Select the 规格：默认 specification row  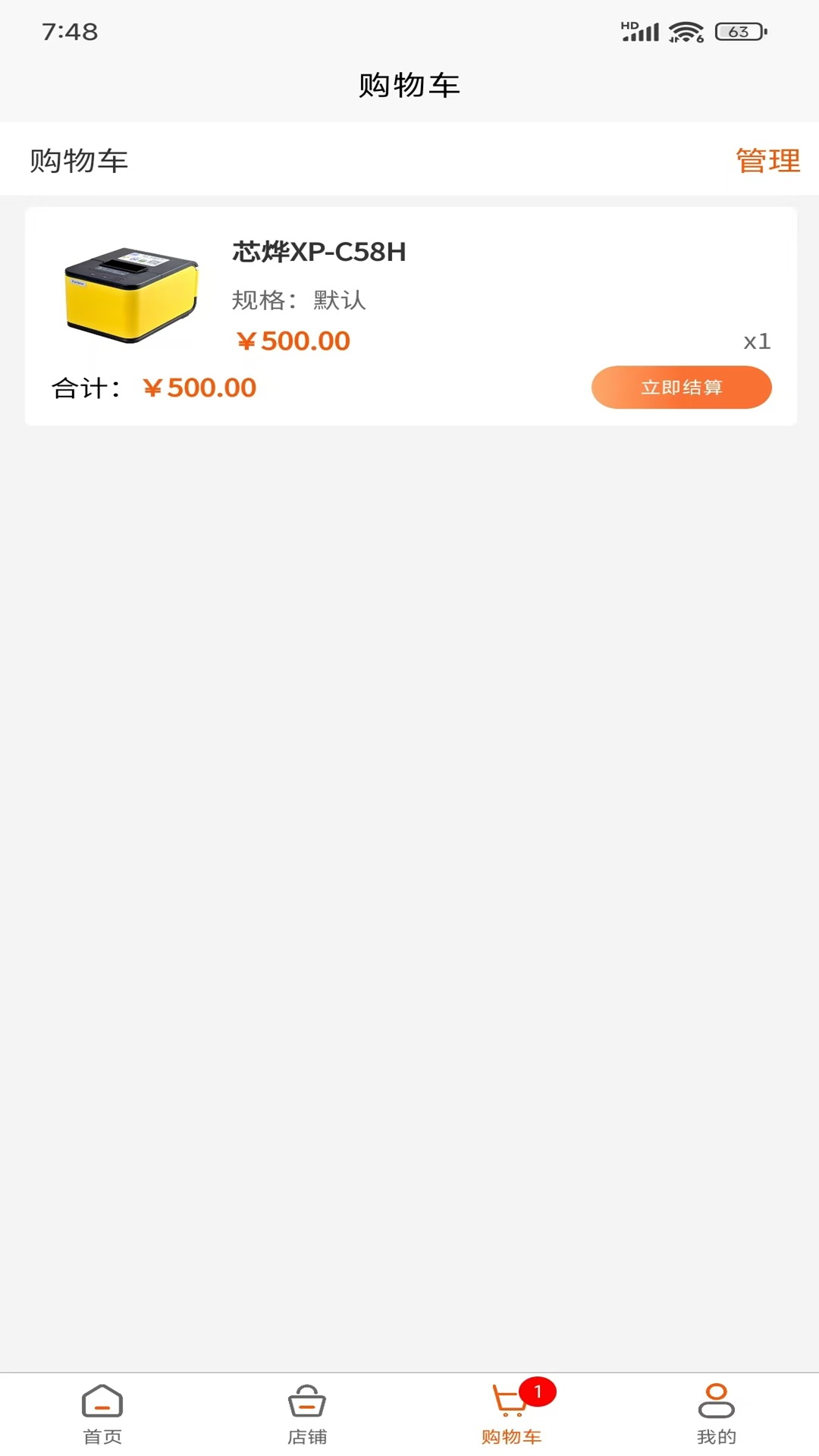click(x=298, y=299)
